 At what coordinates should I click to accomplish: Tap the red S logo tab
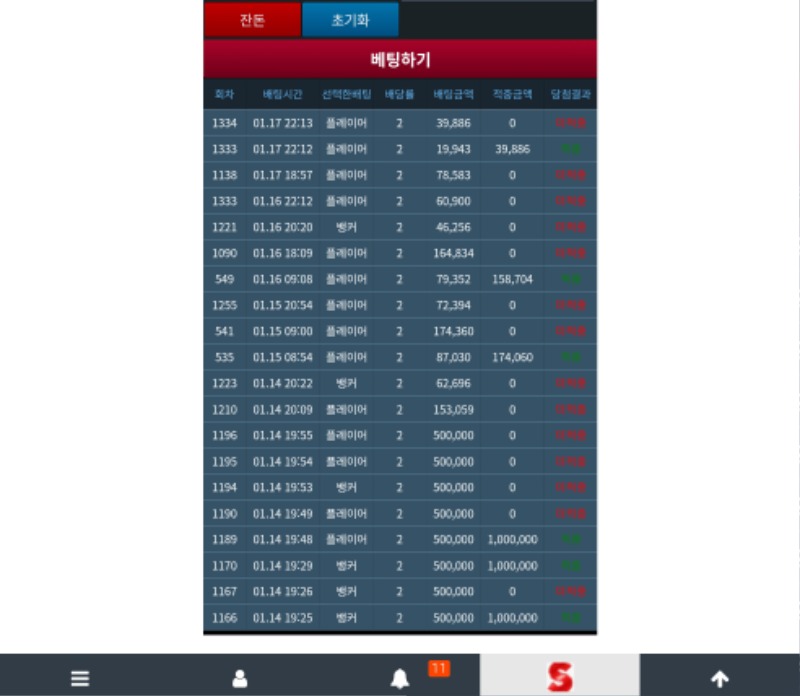click(560, 676)
